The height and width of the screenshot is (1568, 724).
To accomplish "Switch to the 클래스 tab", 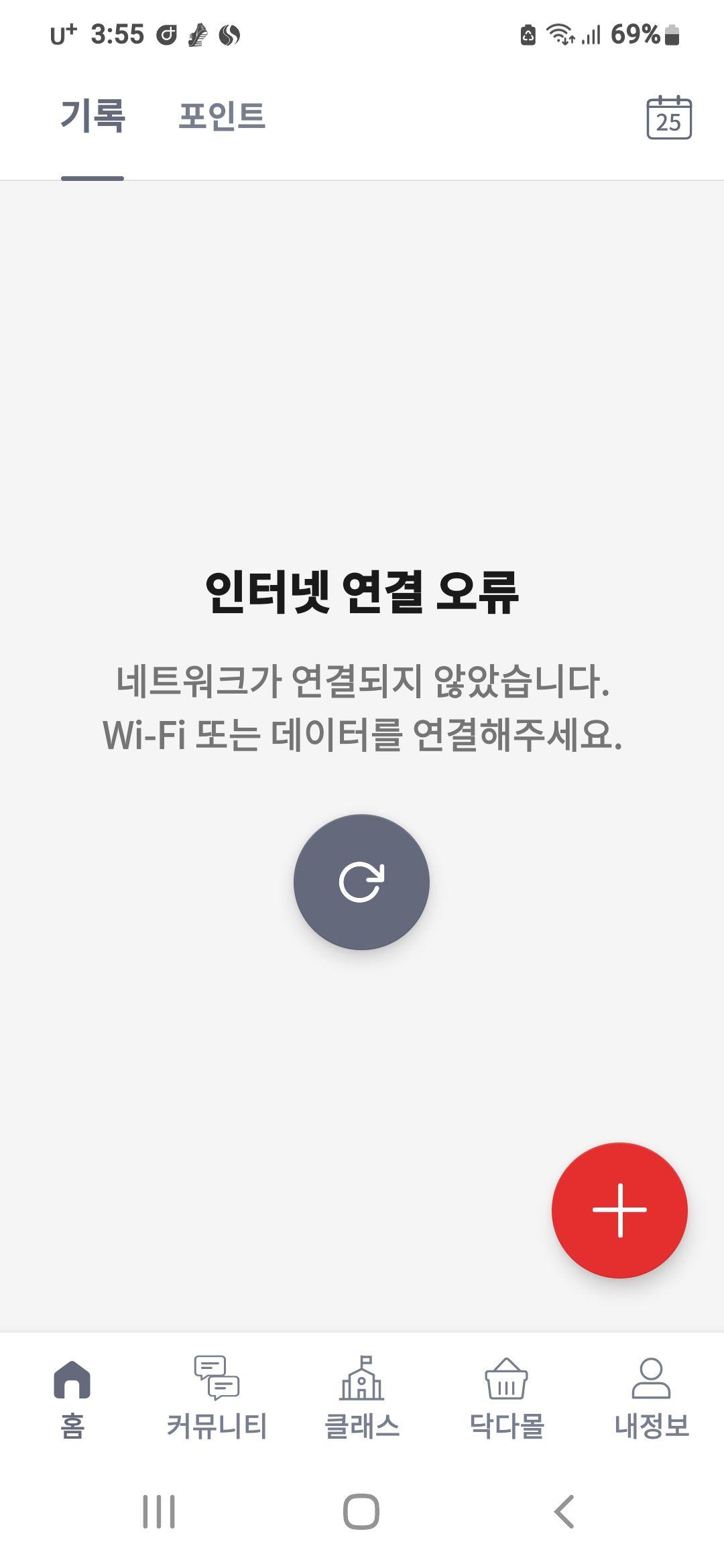I will (x=362, y=1398).
